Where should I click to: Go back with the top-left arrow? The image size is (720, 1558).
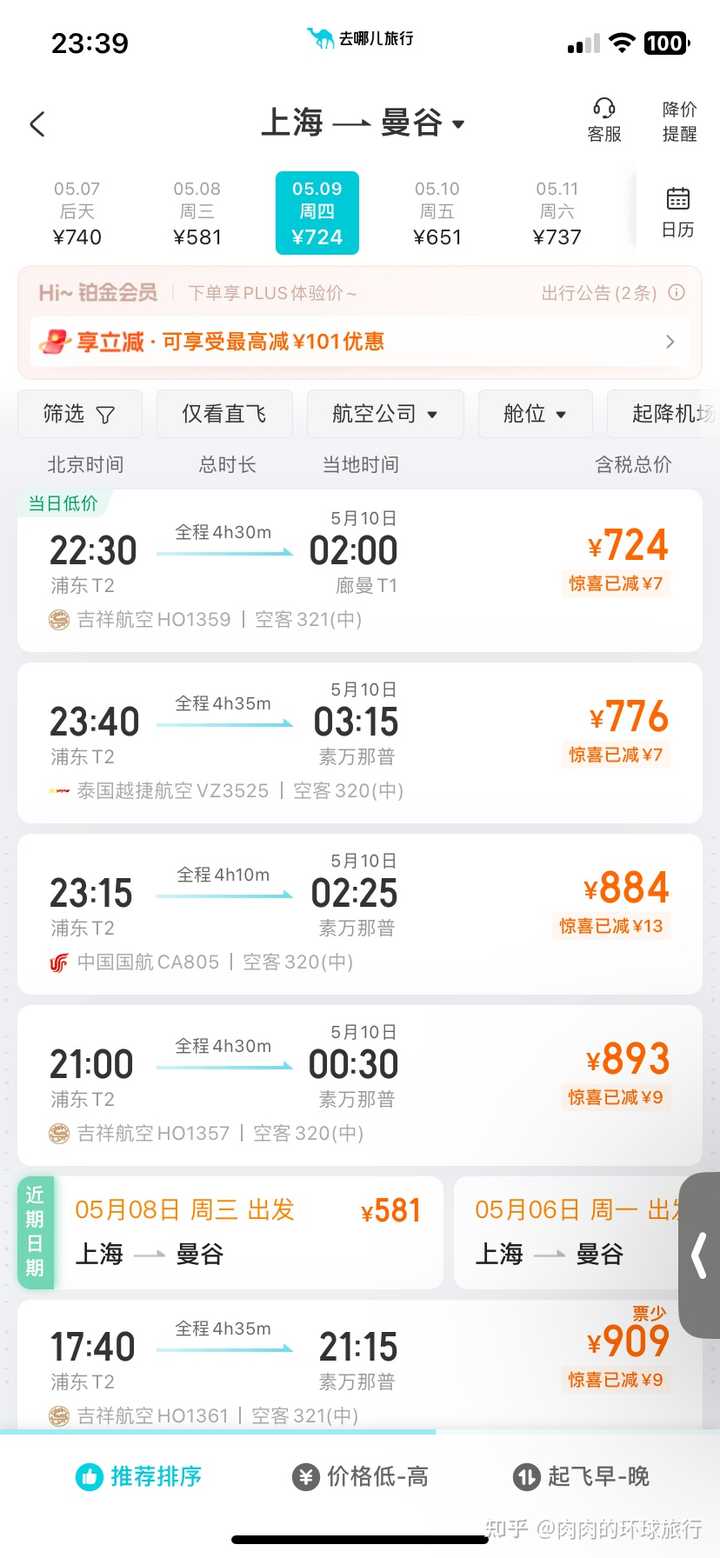coord(37,124)
